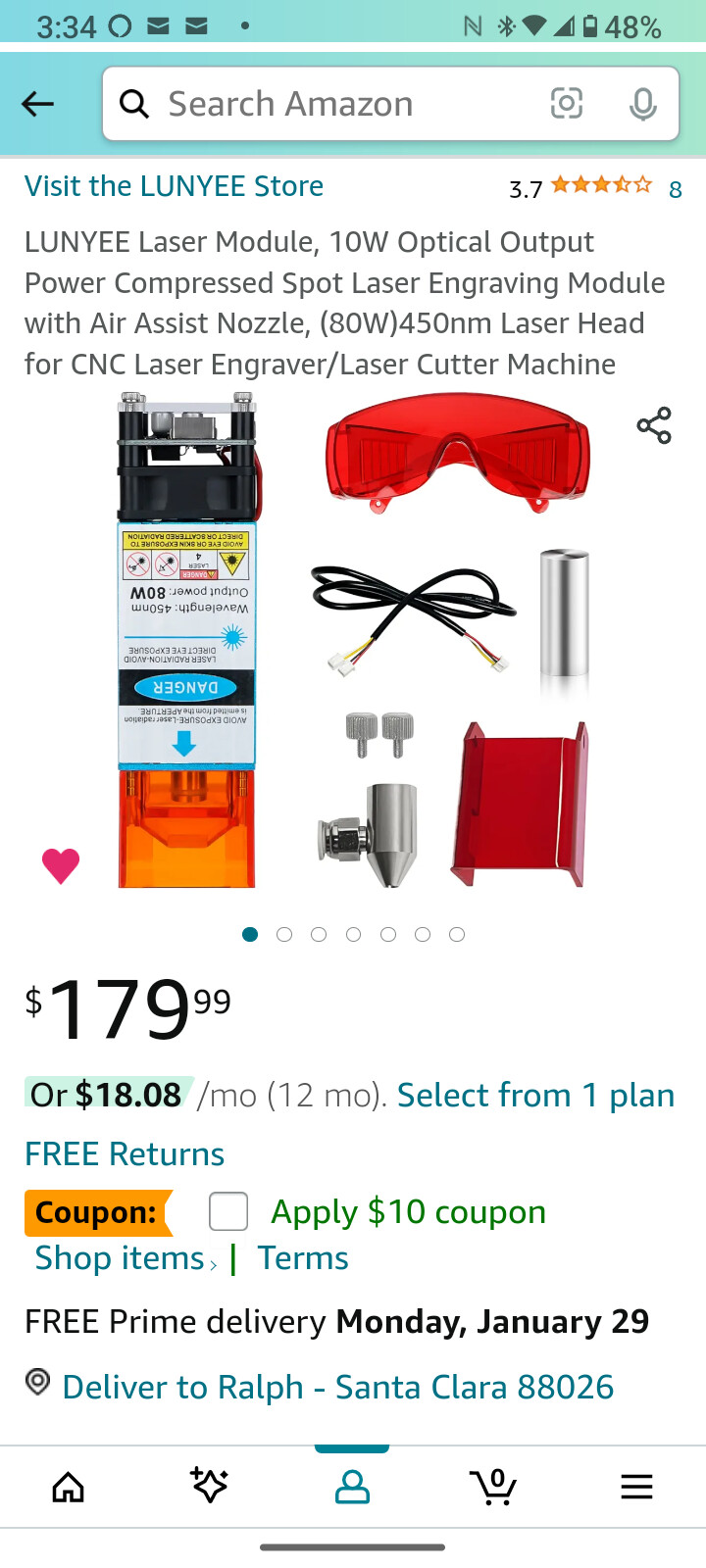Open the account profile tab
The width and height of the screenshot is (706, 1568).
352,1487
